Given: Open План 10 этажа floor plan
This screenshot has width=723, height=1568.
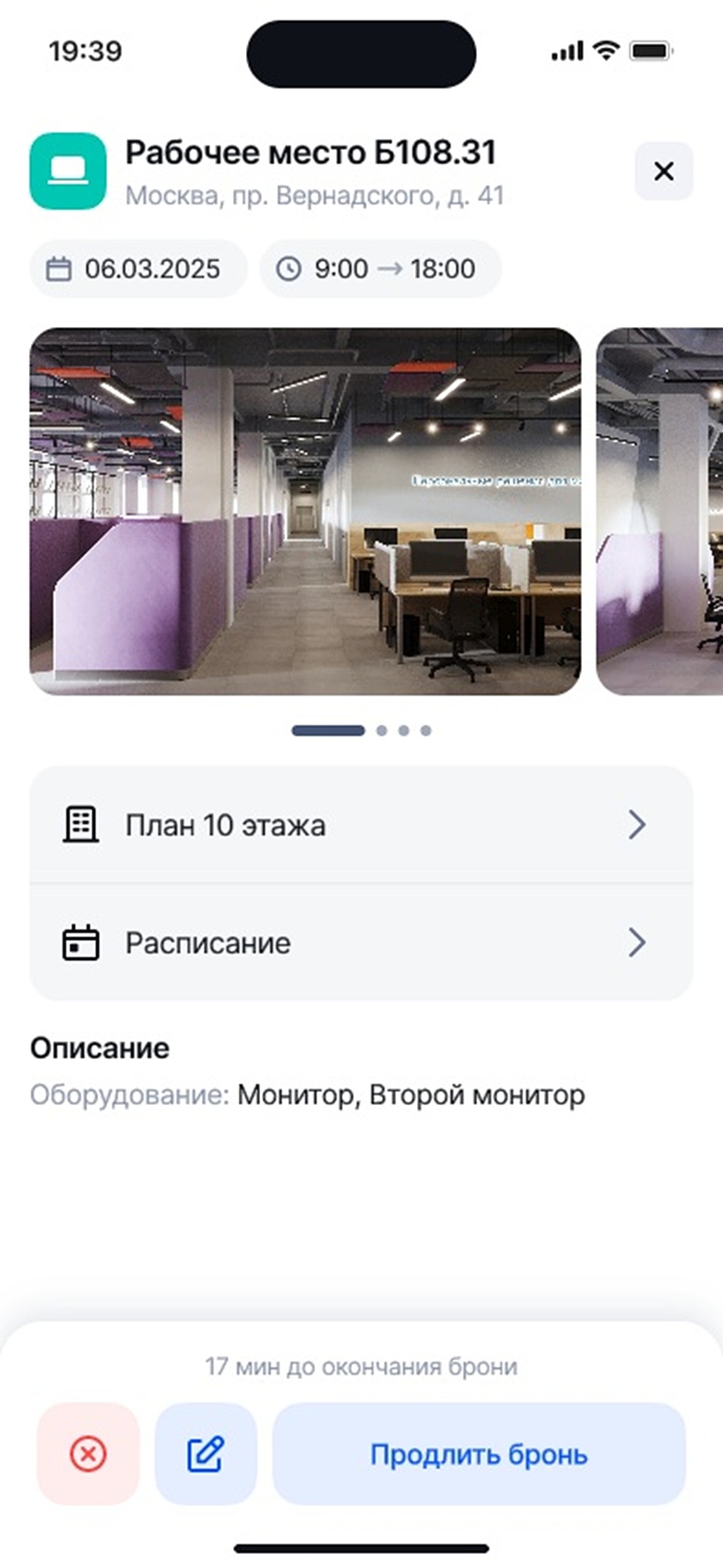Looking at the screenshot, I should coord(361,825).
